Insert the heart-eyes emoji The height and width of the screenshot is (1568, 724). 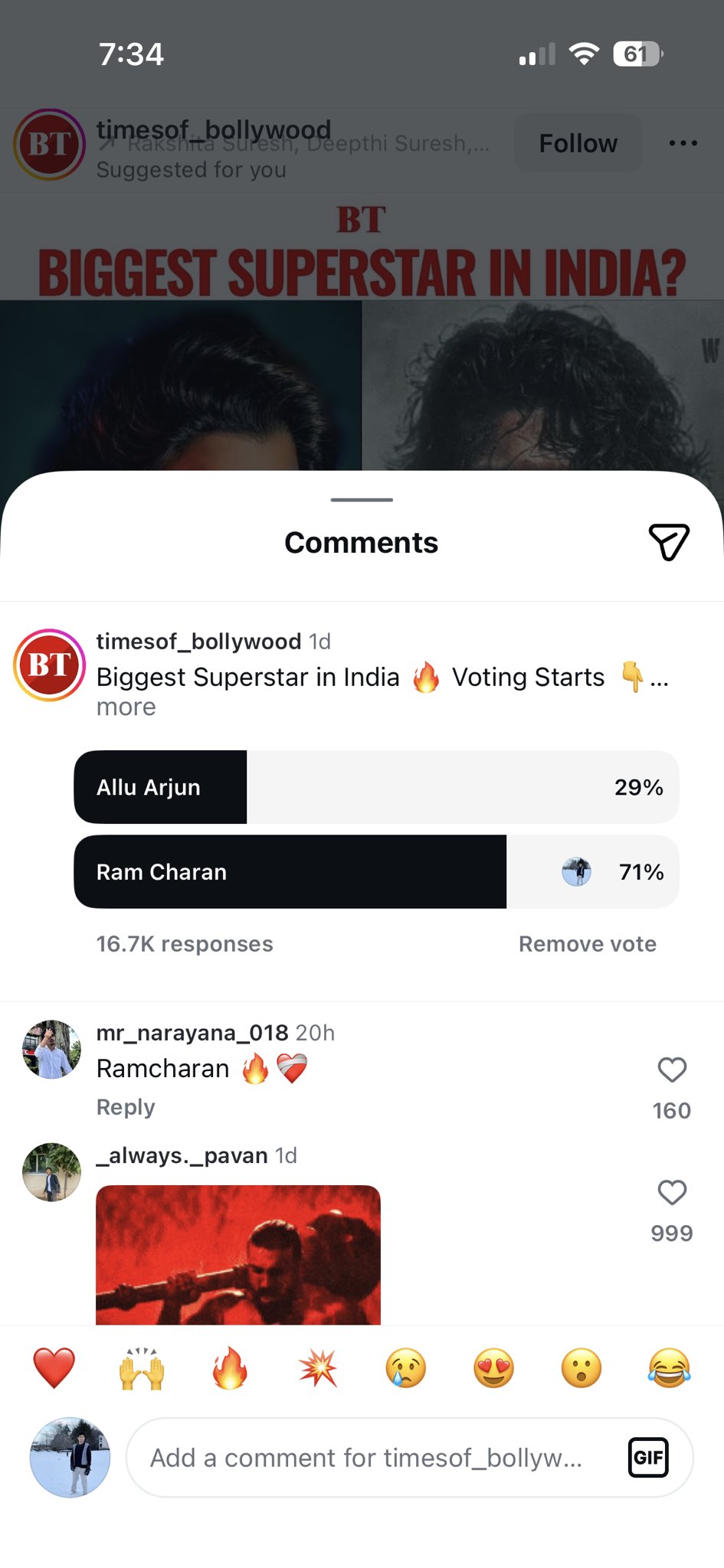(x=493, y=1368)
